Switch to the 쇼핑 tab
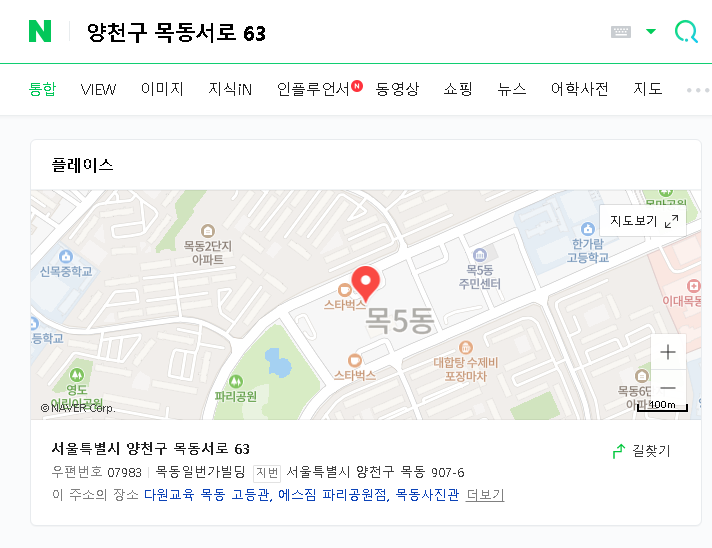 tap(458, 89)
